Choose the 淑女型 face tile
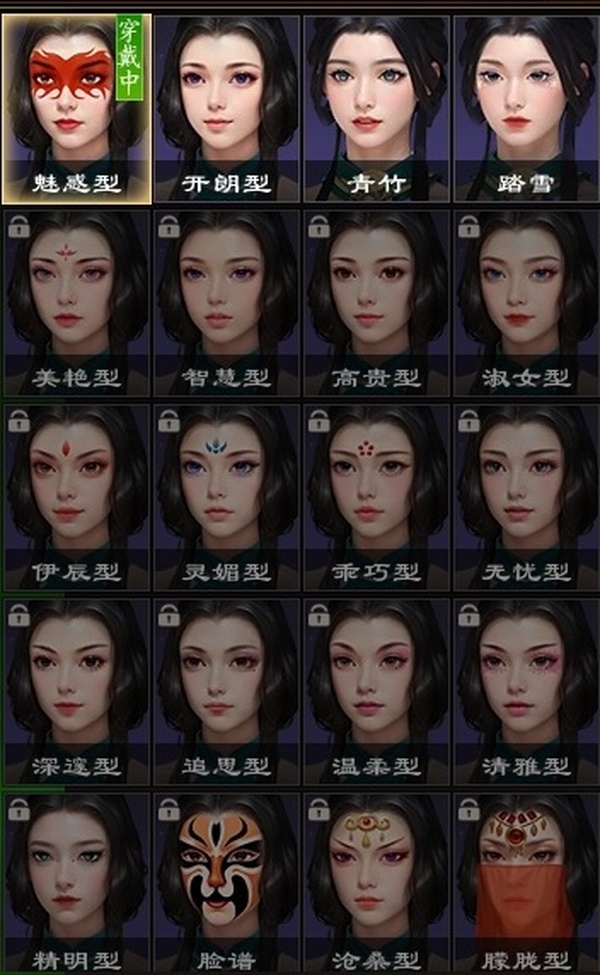The width and height of the screenshot is (600, 975). coord(526,302)
